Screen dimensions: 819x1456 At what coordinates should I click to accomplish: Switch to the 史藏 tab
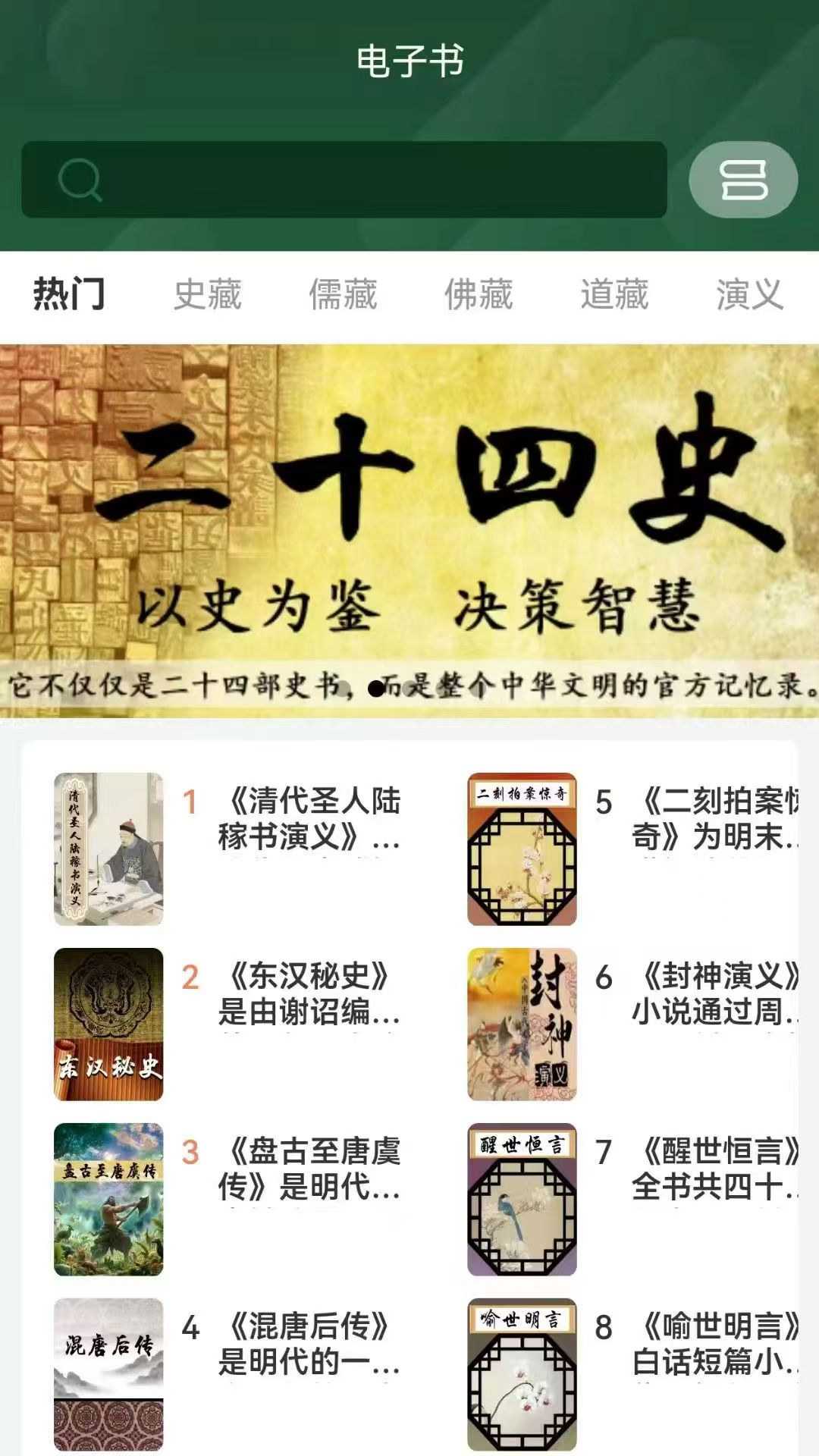[207, 294]
